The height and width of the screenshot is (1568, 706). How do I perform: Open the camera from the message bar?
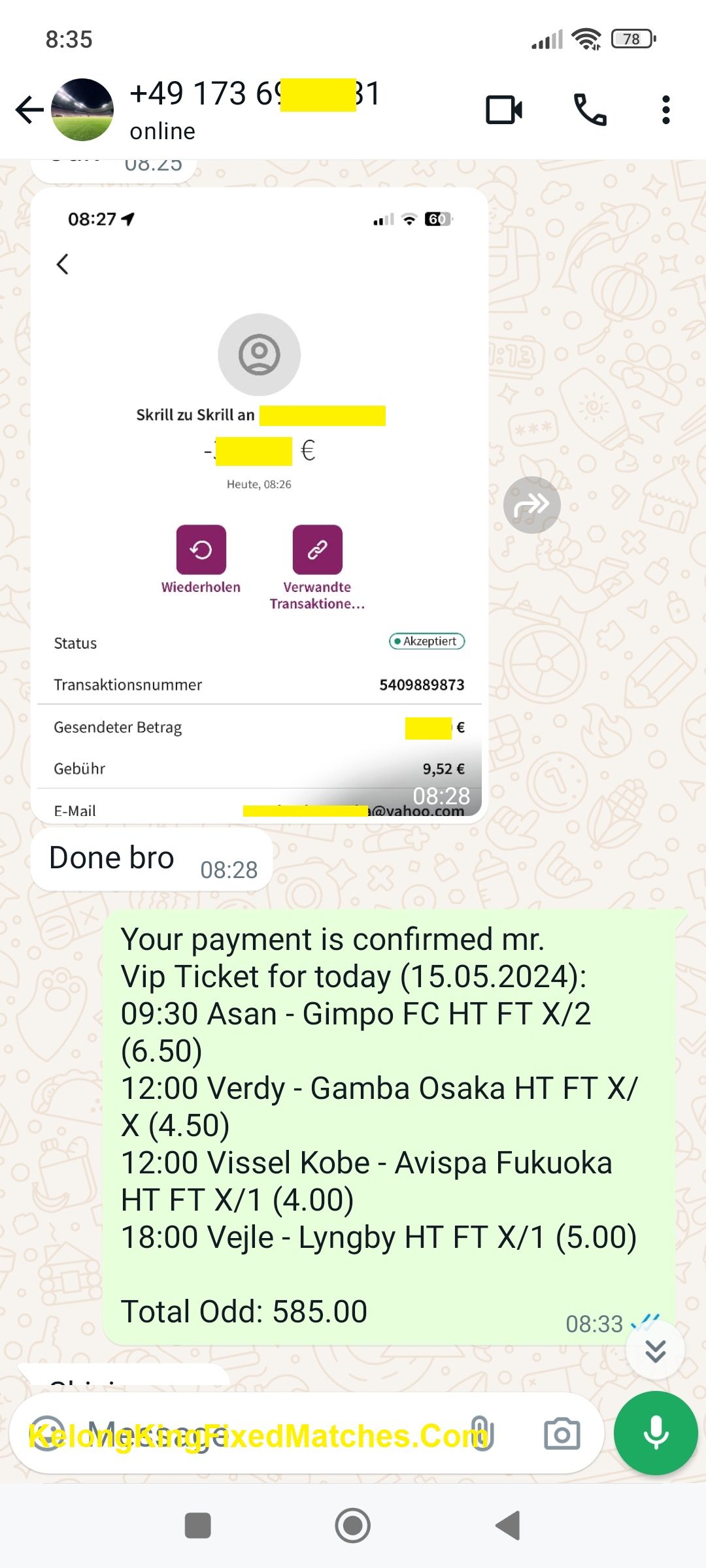click(x=562, y=1435)
